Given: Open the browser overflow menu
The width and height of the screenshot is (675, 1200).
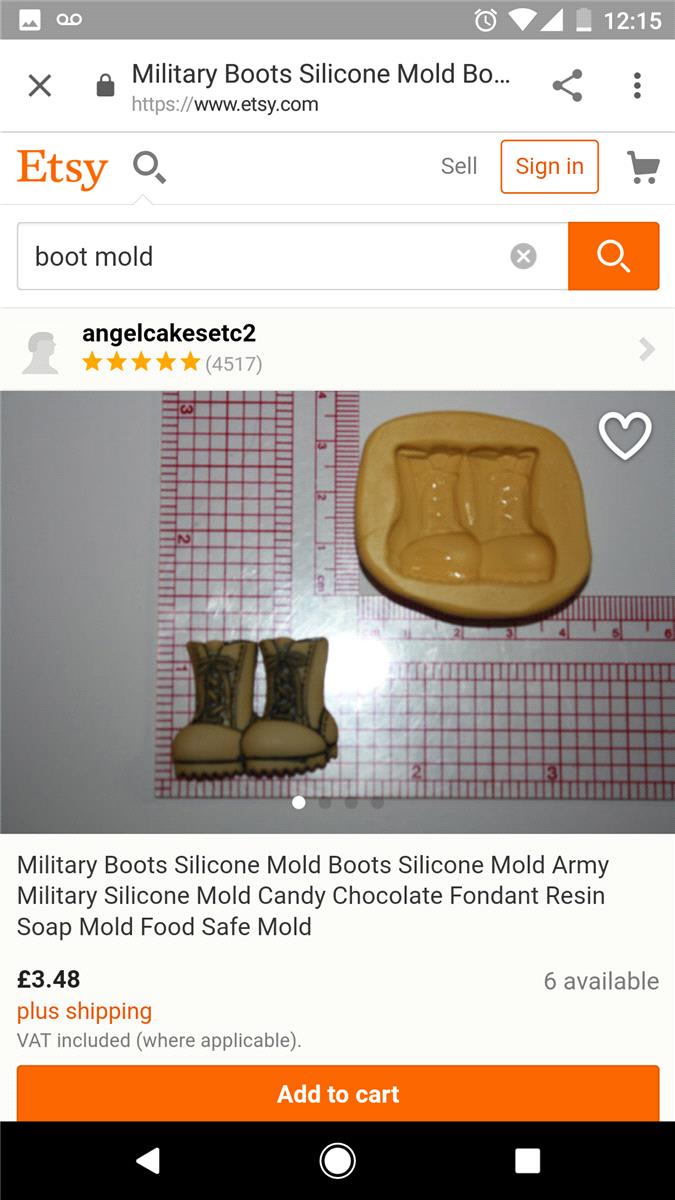Looking at the screenshot, I should tap(637, 86).
